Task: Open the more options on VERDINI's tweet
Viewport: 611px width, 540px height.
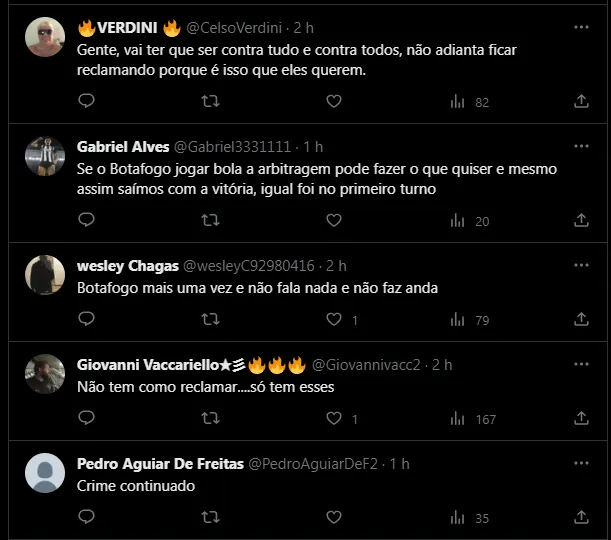Action: [581, 26]
